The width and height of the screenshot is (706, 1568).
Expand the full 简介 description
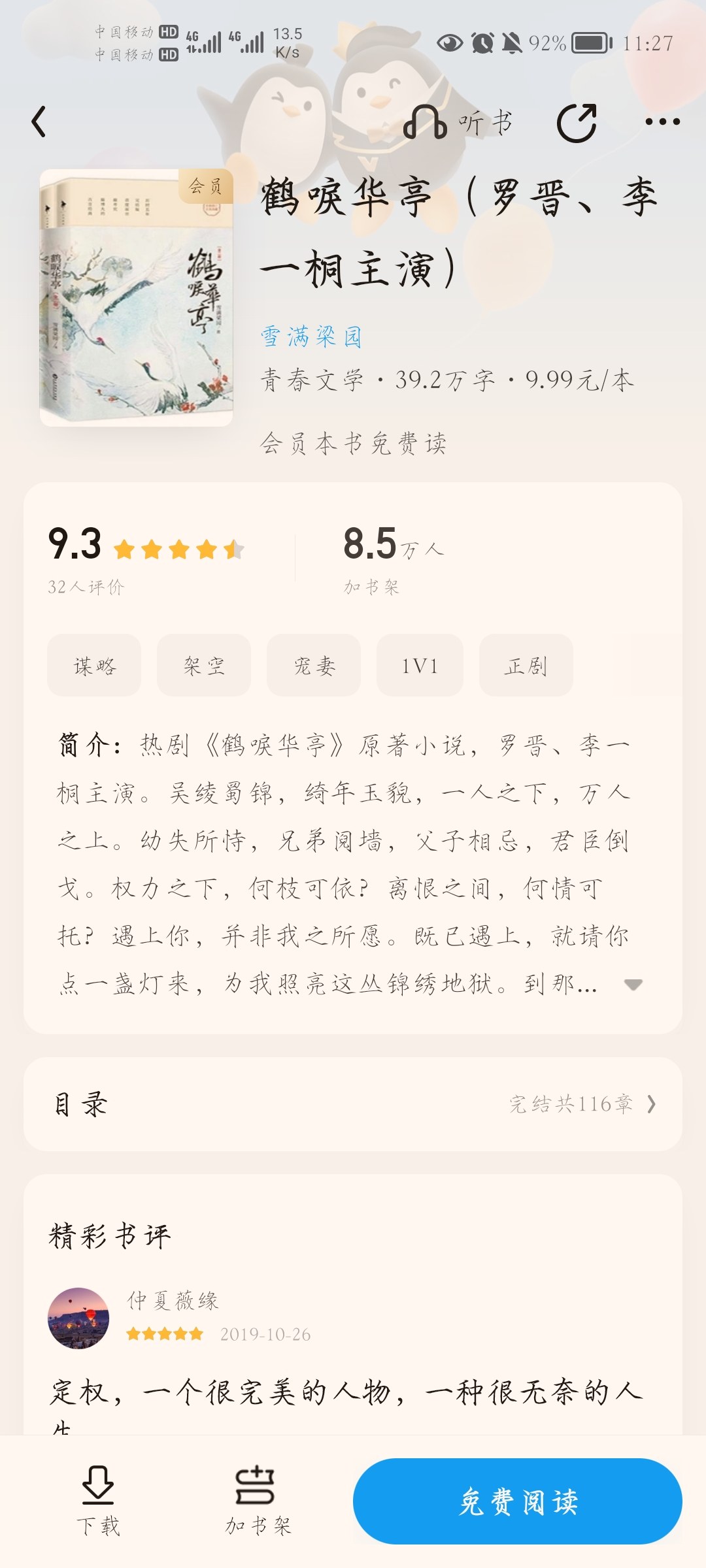click(x=633, y=984)
